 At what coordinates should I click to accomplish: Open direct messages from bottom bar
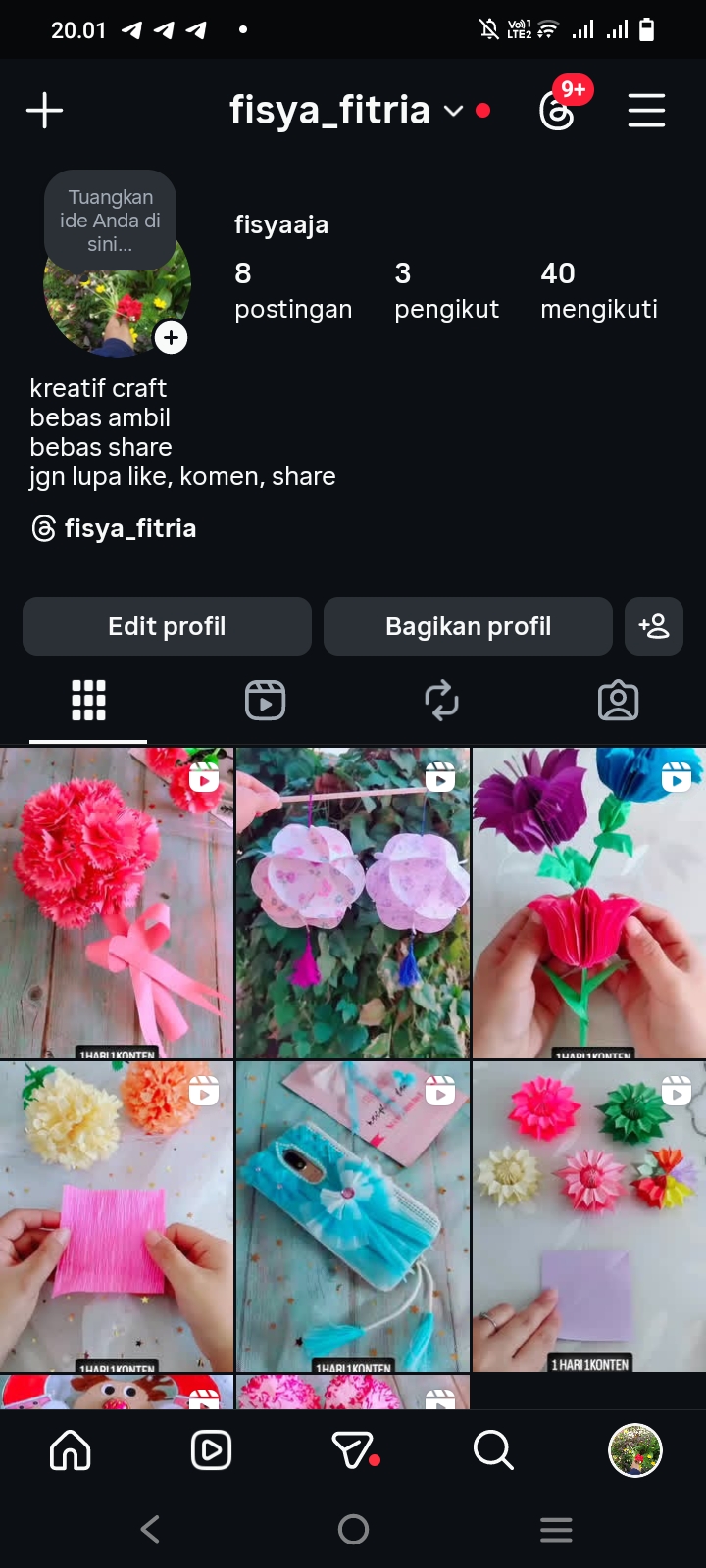click(353, 1450)
